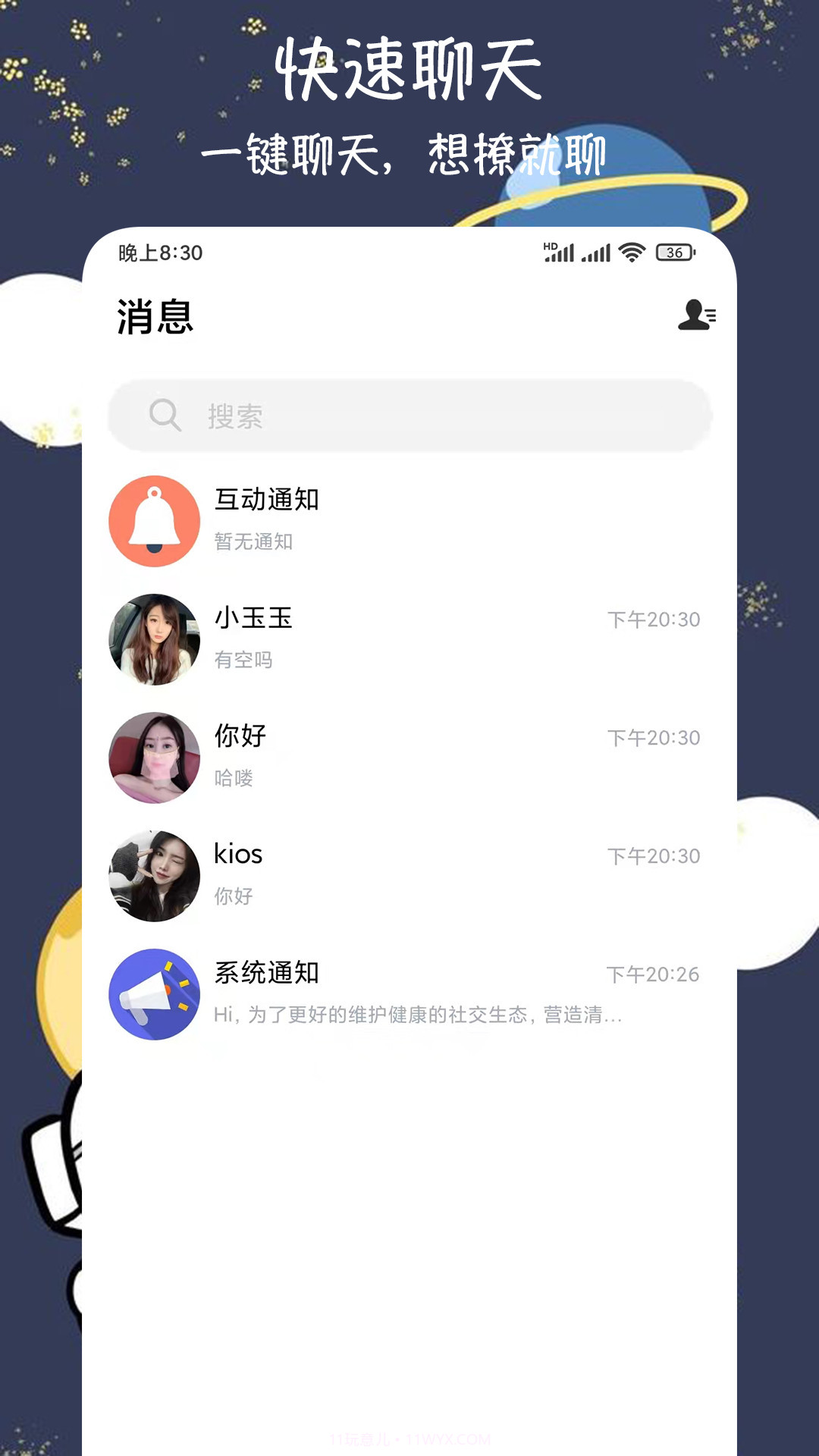The width and height of the screenshot is (819, 1456).
Task: Tap the 下午20:30 timestamp beside 小玉玉
Action: (x=654, y=620)
